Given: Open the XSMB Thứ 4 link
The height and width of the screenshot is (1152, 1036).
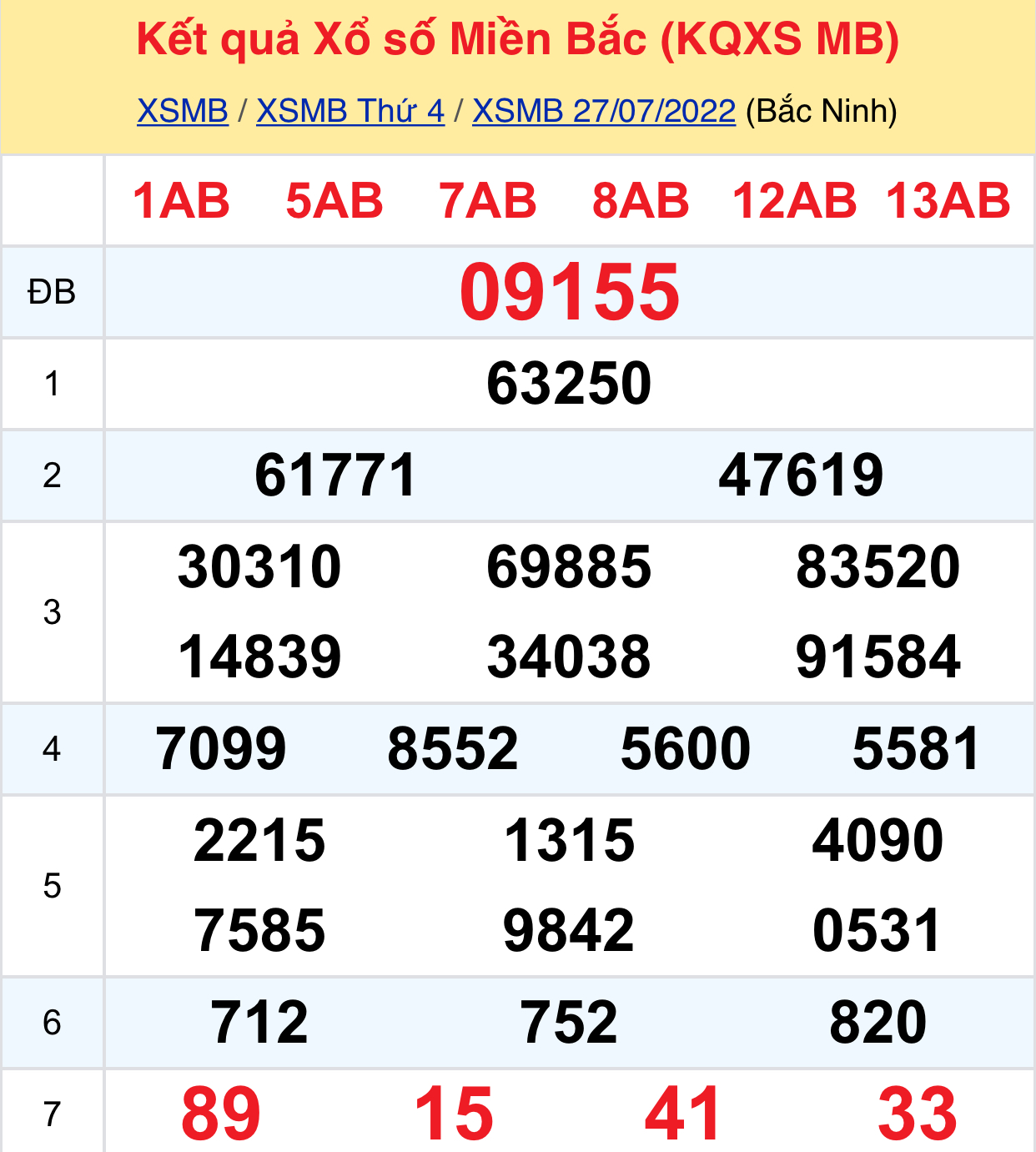Looking at the screenshot, I should pyautogui.click(x=351, y=109).
